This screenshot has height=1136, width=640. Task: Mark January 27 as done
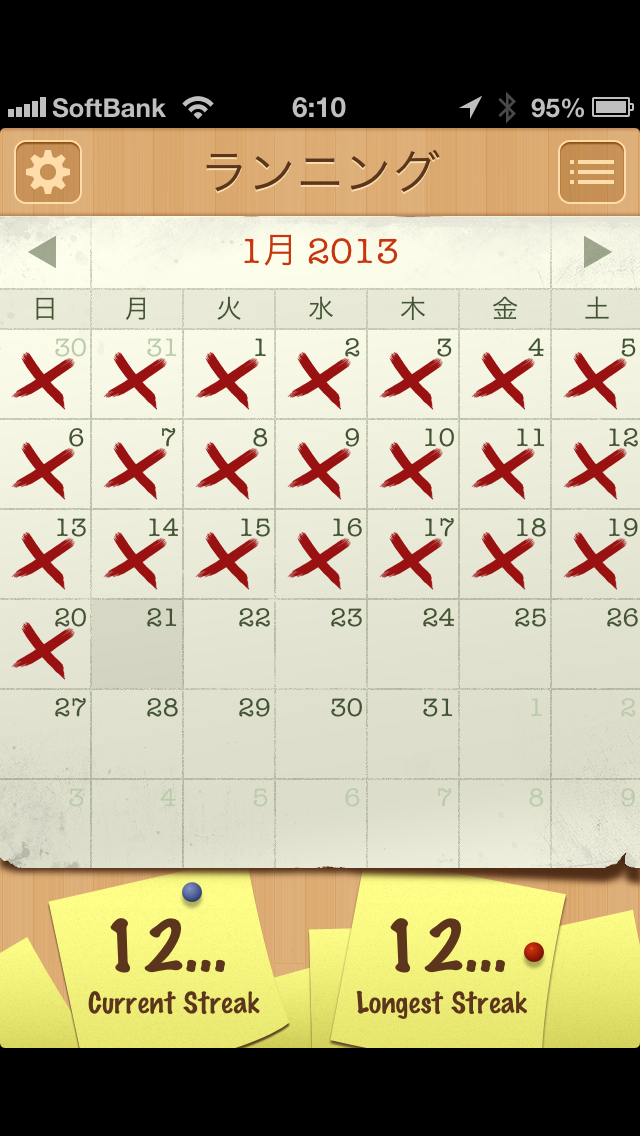[45, 735]
